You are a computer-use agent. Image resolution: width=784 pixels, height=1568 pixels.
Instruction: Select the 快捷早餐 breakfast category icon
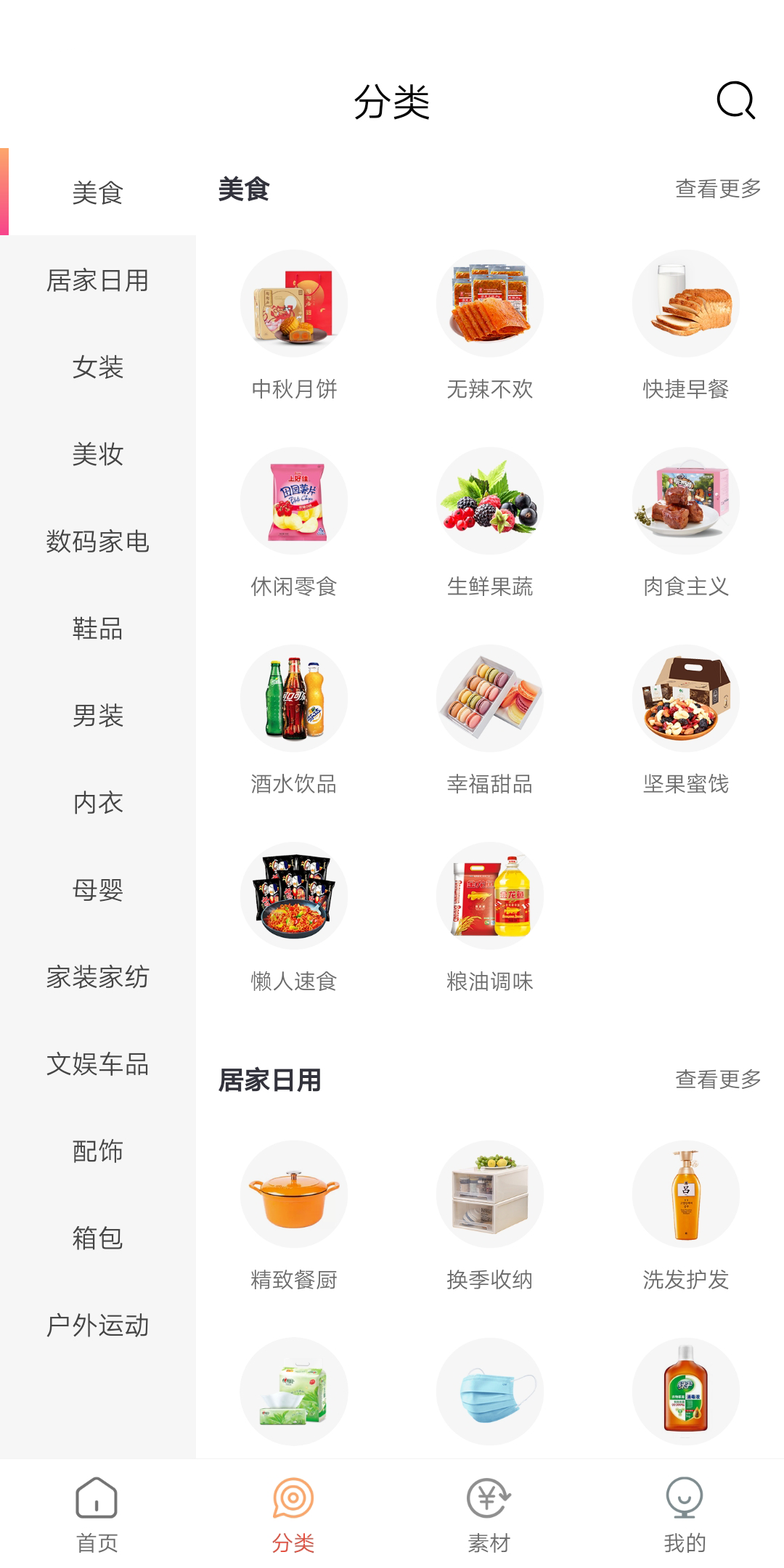(686, 303)
